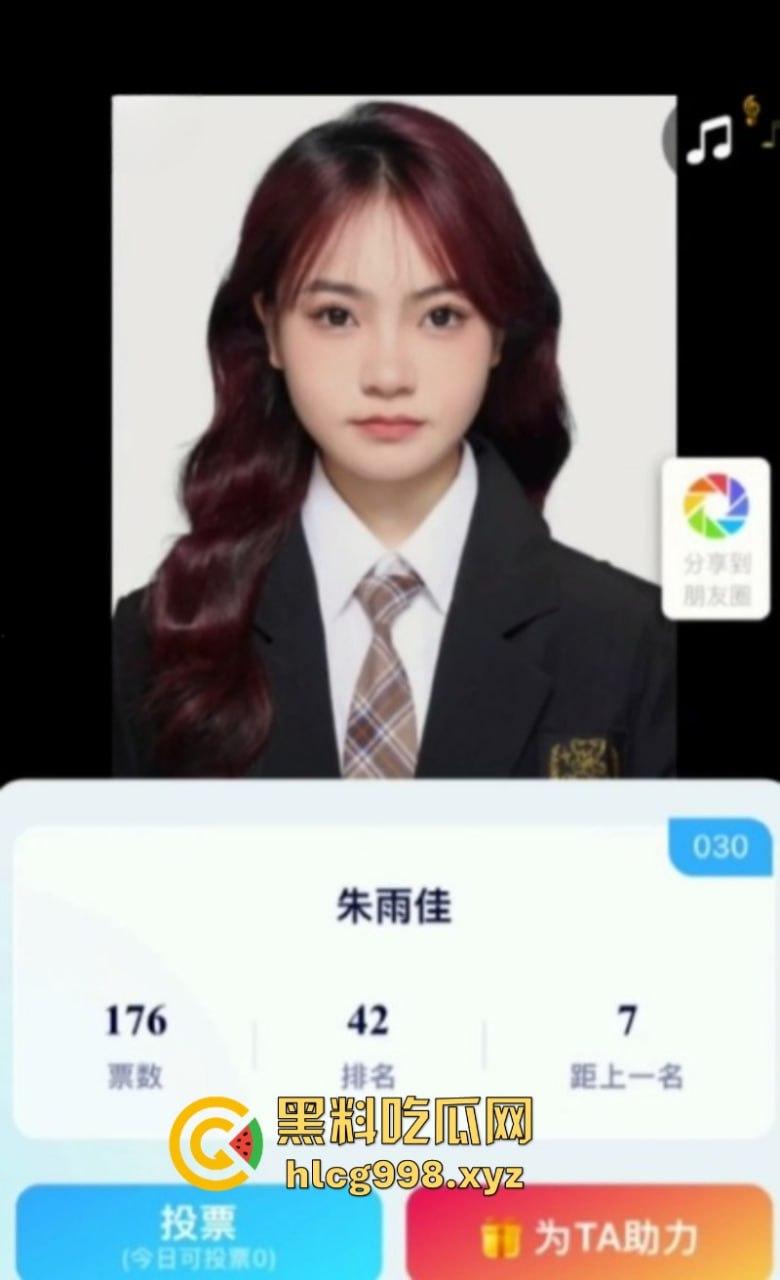Tap the blue 投票 vote button
780x1280 pixels.
coord(199,1231)
